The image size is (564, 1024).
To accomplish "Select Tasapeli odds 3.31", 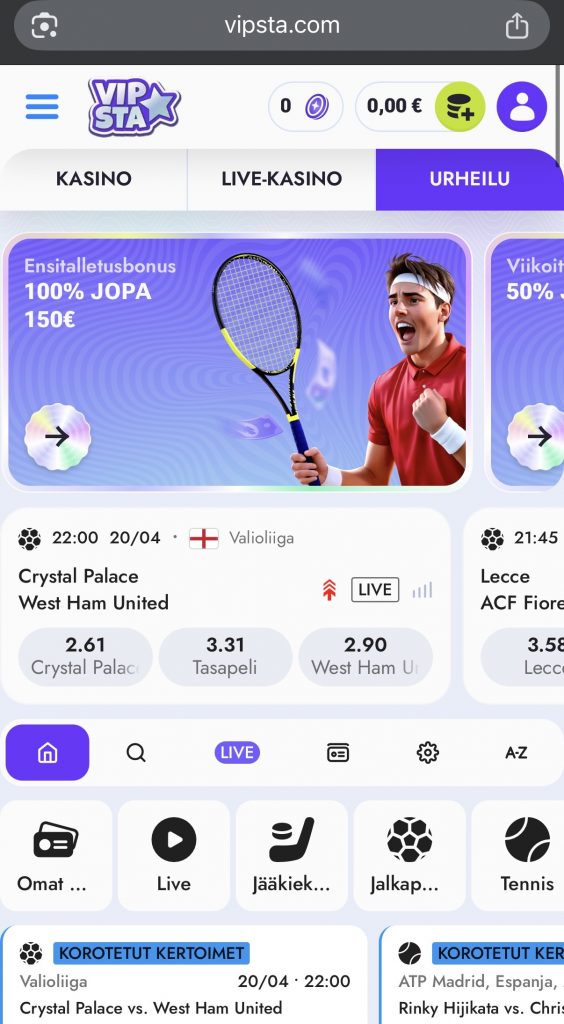I will (x=225, y=656).
